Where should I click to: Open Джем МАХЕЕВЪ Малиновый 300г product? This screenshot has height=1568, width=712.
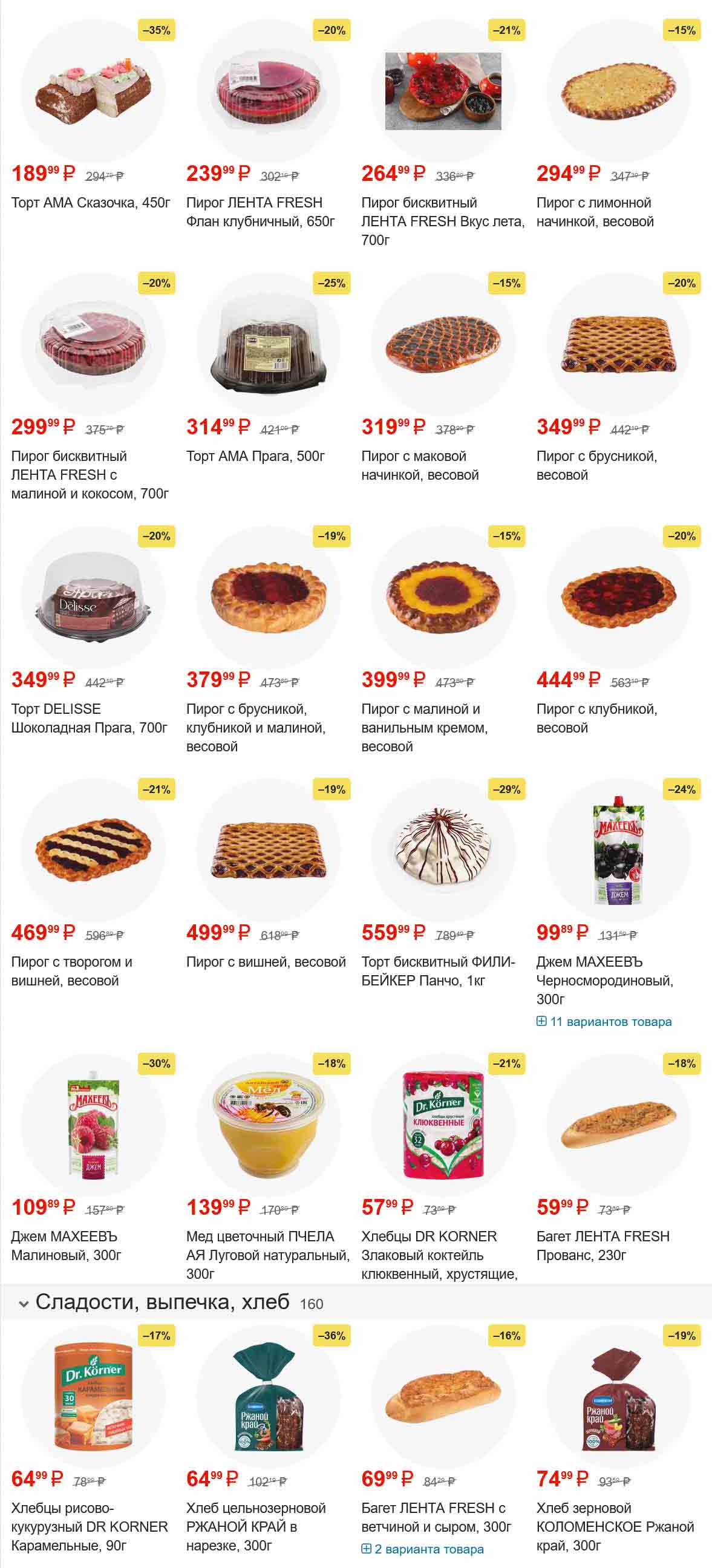point(66,1246)
